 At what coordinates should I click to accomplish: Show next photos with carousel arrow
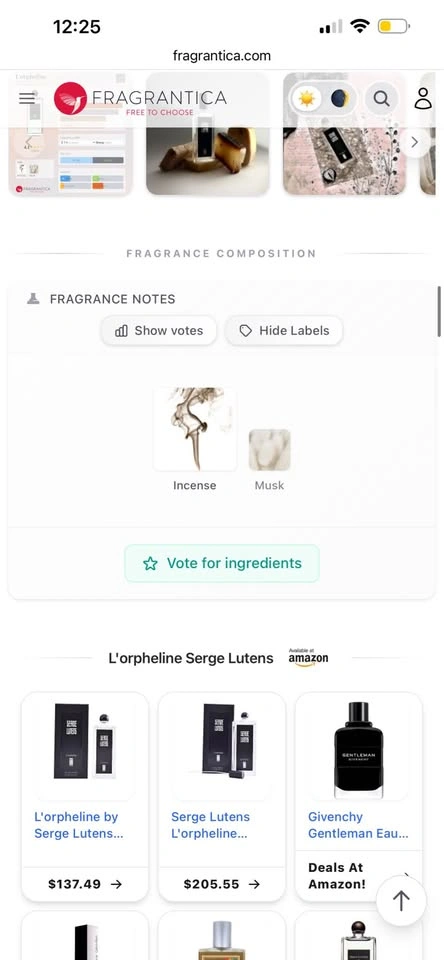click(415, 142)
